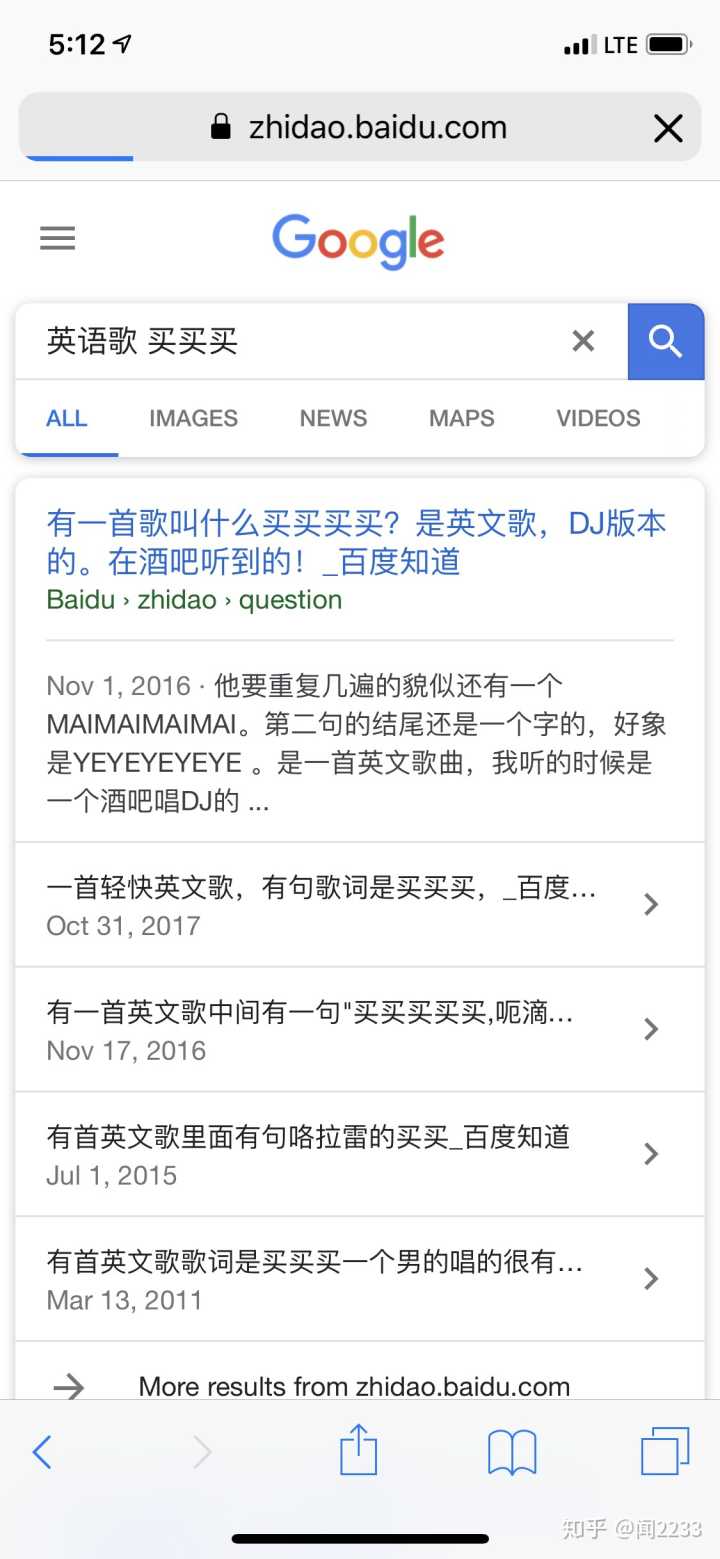720x1559 pixels.
Task: Switch to the IMAGES tab
Action: (193, 418)
